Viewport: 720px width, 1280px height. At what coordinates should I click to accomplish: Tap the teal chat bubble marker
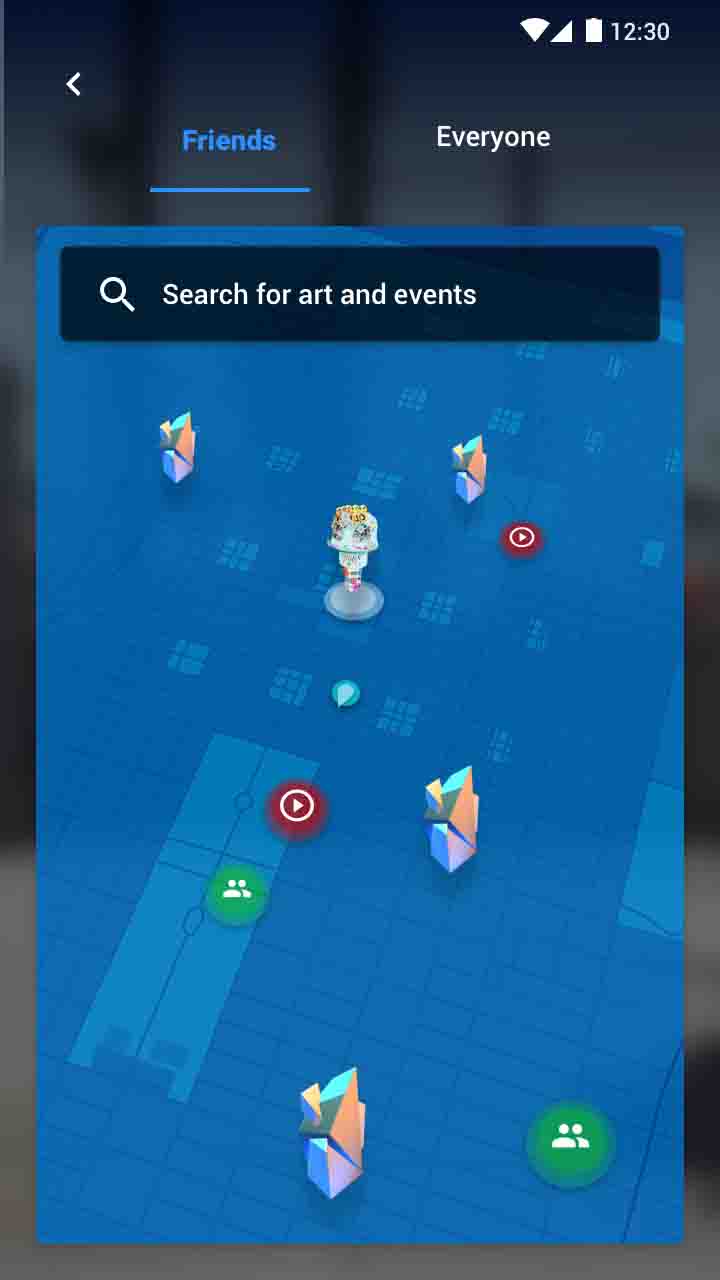tap(346, 693)
